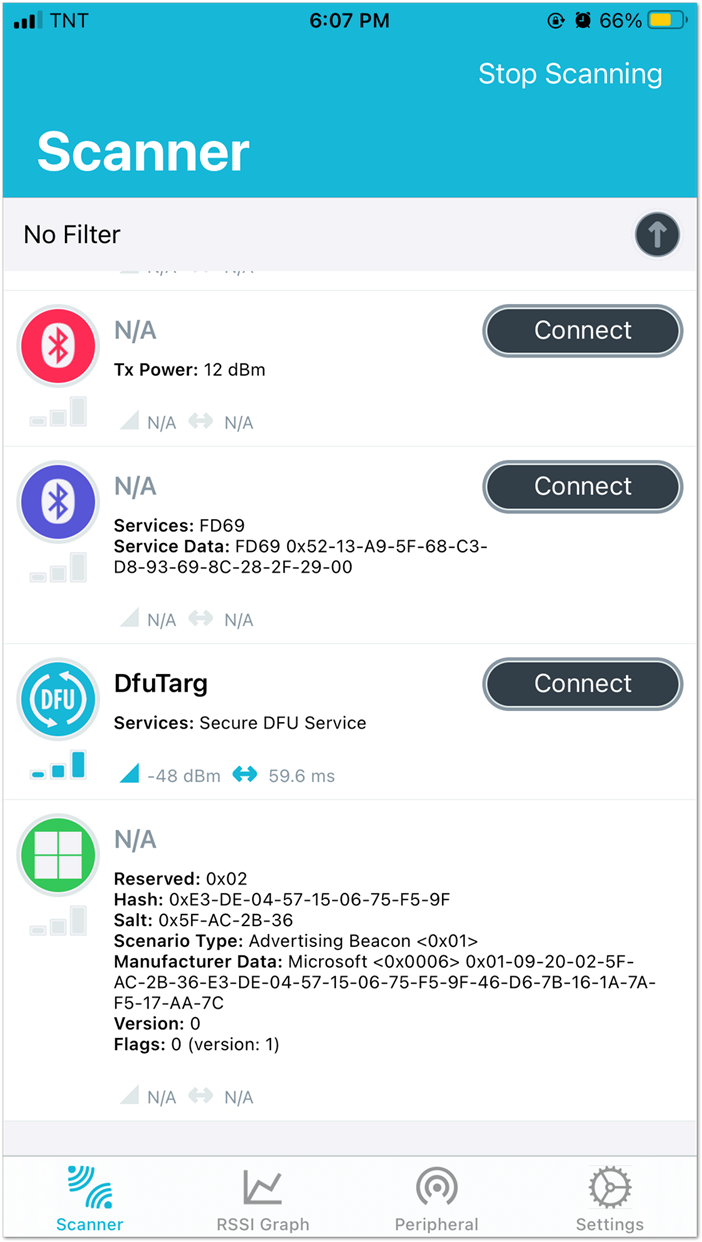Open the Microsoft advertising beacon entry
This screenshot has height=1242, width=702.
[x=351, y=960]
